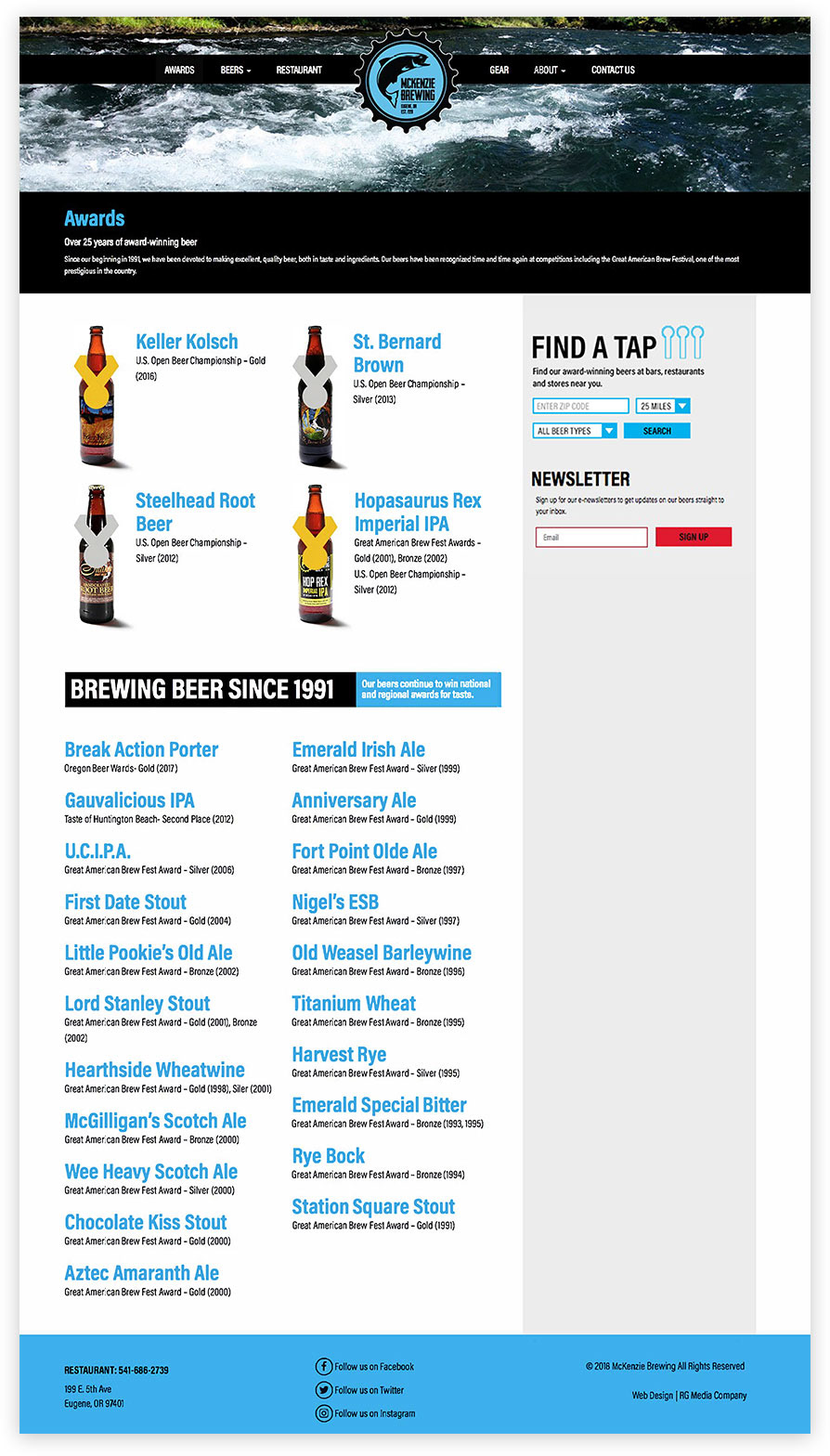Focus the newsletter Email field
Viewport: 830px width, 1456px height.
click(x=590, y=537)
